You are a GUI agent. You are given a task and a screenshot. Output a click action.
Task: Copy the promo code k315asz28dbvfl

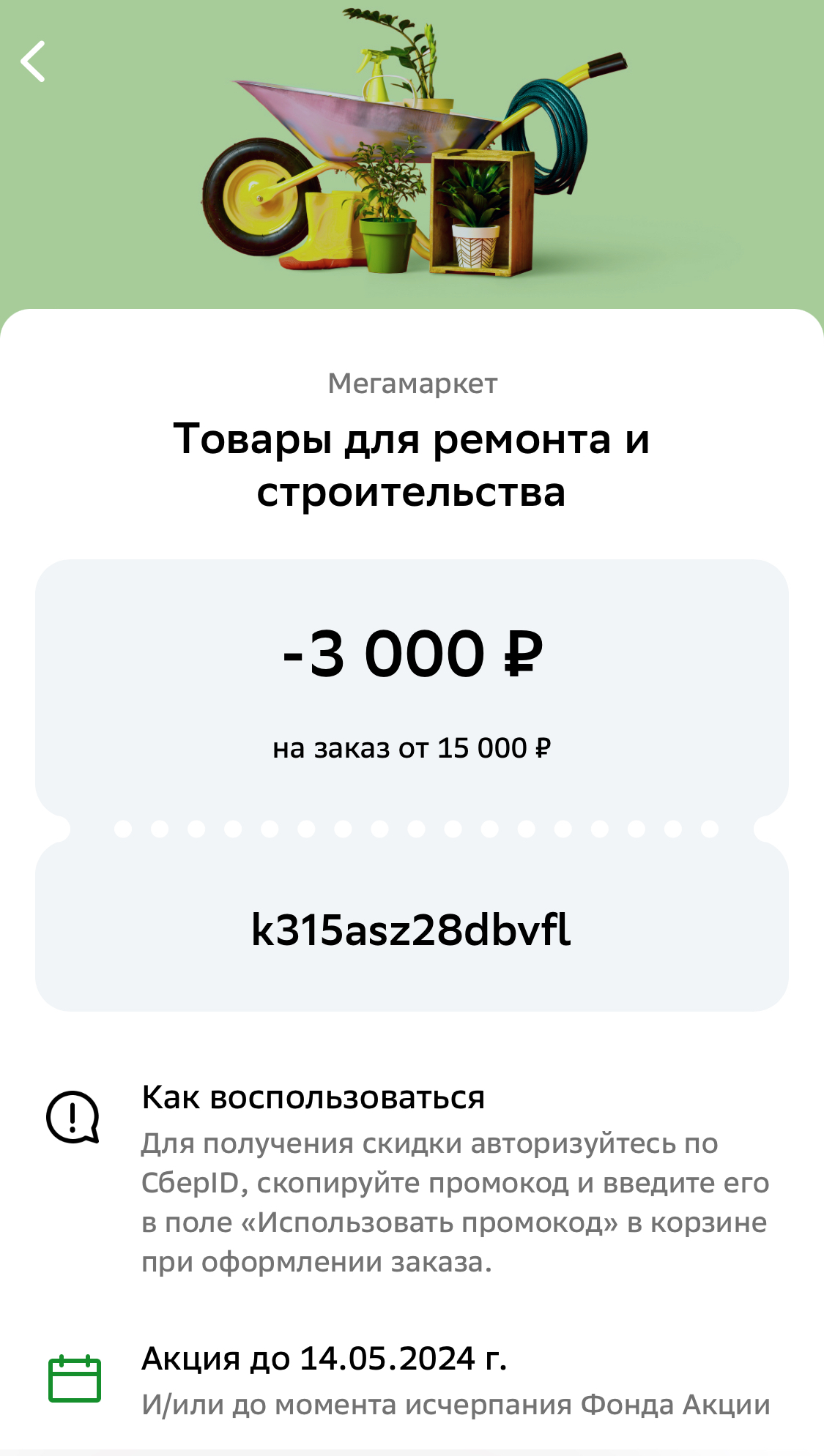[x=411, y=930]
